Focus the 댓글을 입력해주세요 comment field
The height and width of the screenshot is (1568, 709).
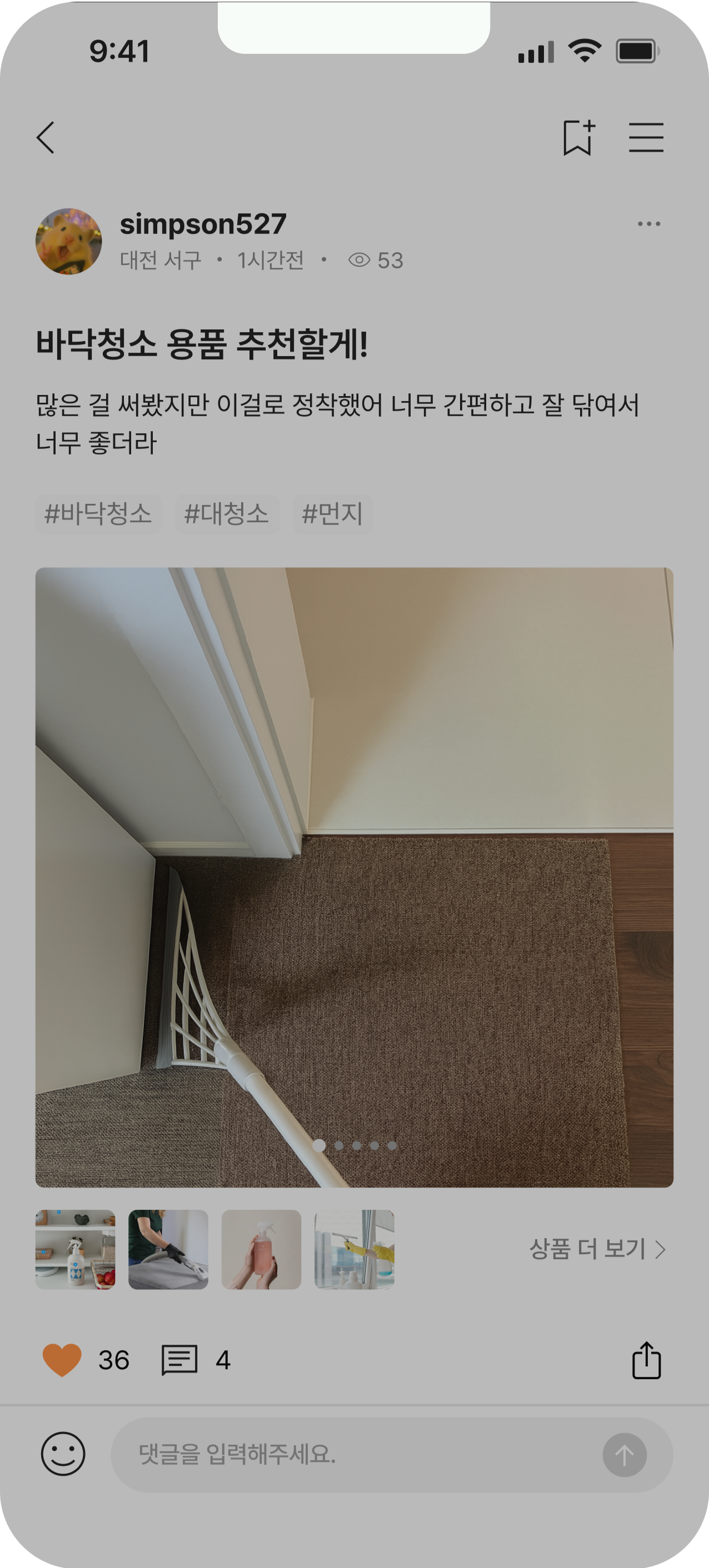click(353, 1455)
